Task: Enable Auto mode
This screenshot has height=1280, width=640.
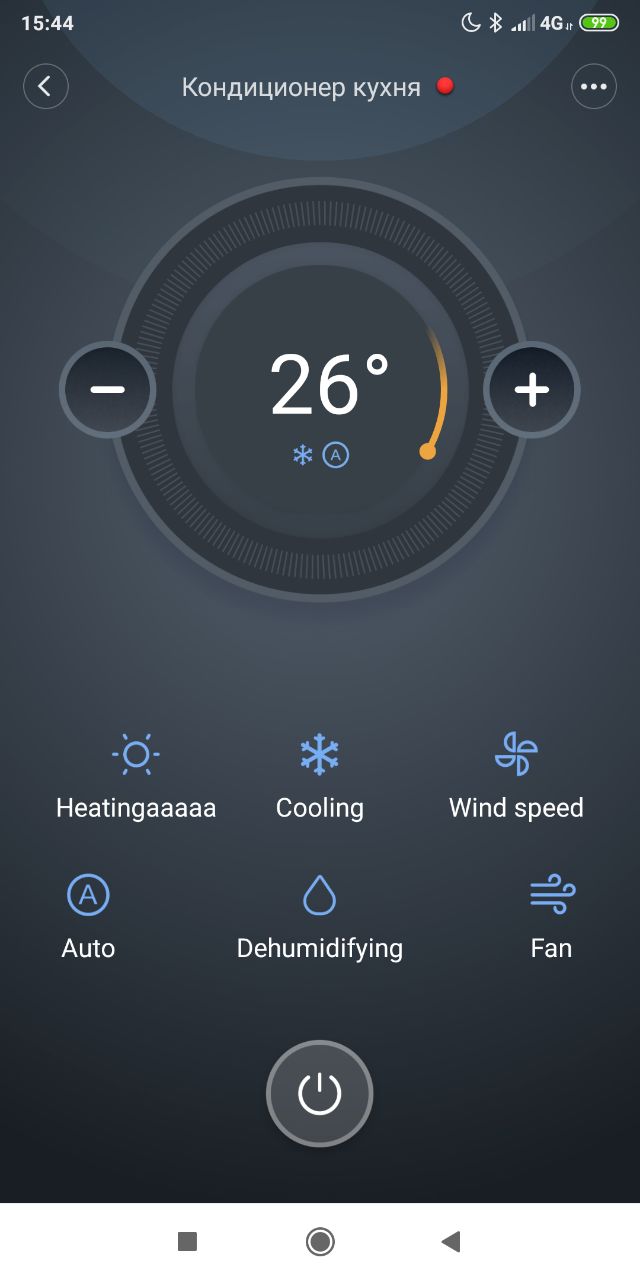Action: [x=88, y=916]
